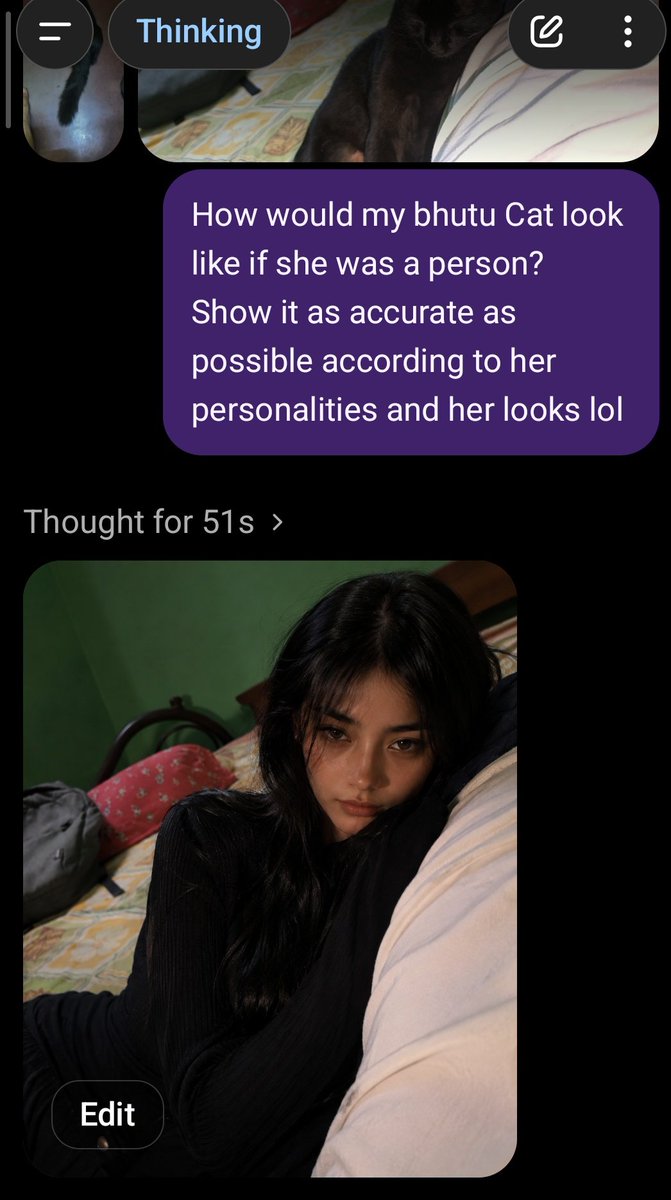This screenshot has width=671, height=1200.
Task: Open the generated image in full view
Action: pyautogui.click(x=270, y=820)
